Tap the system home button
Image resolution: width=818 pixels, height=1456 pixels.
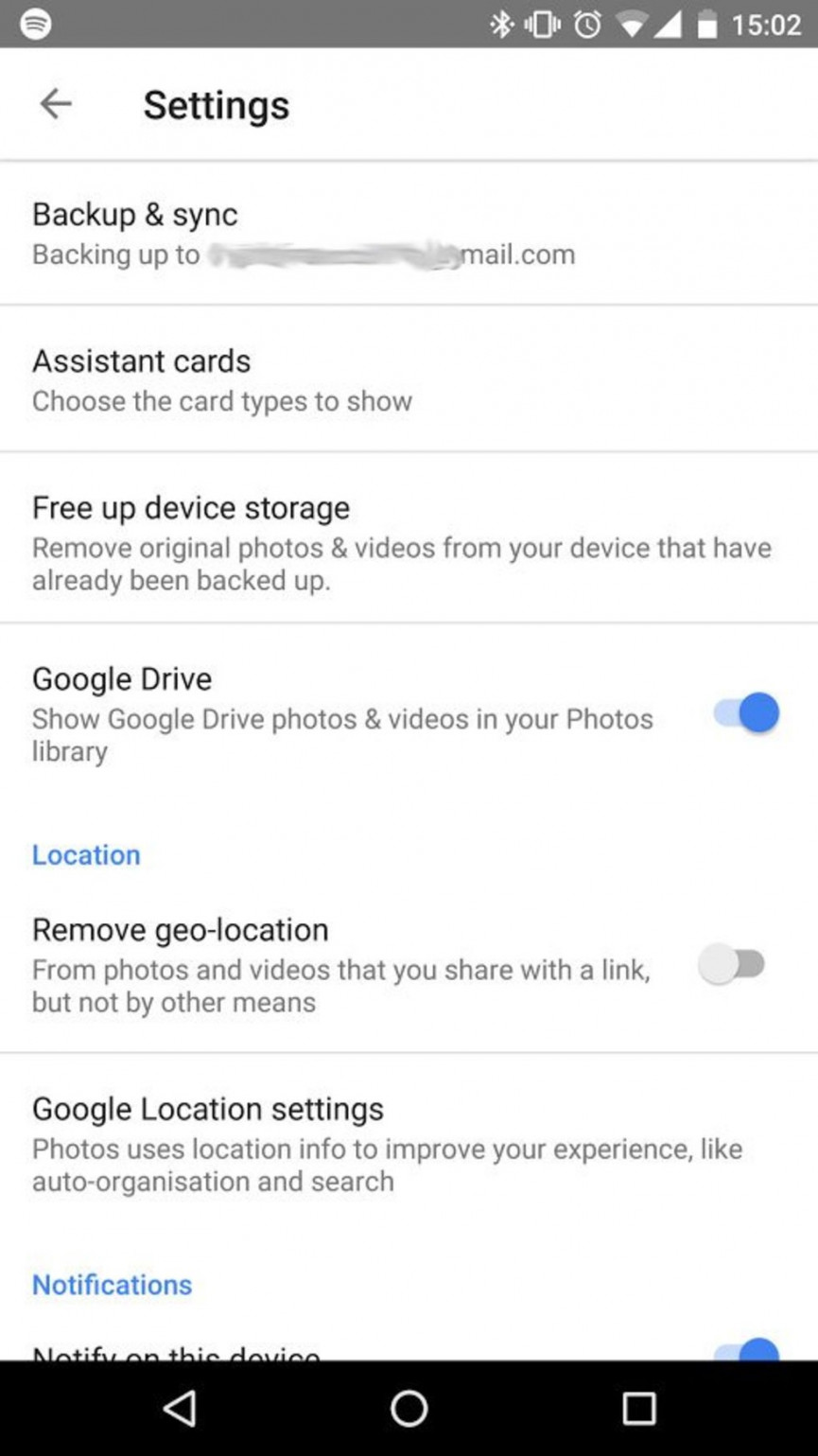(409, 1408)
